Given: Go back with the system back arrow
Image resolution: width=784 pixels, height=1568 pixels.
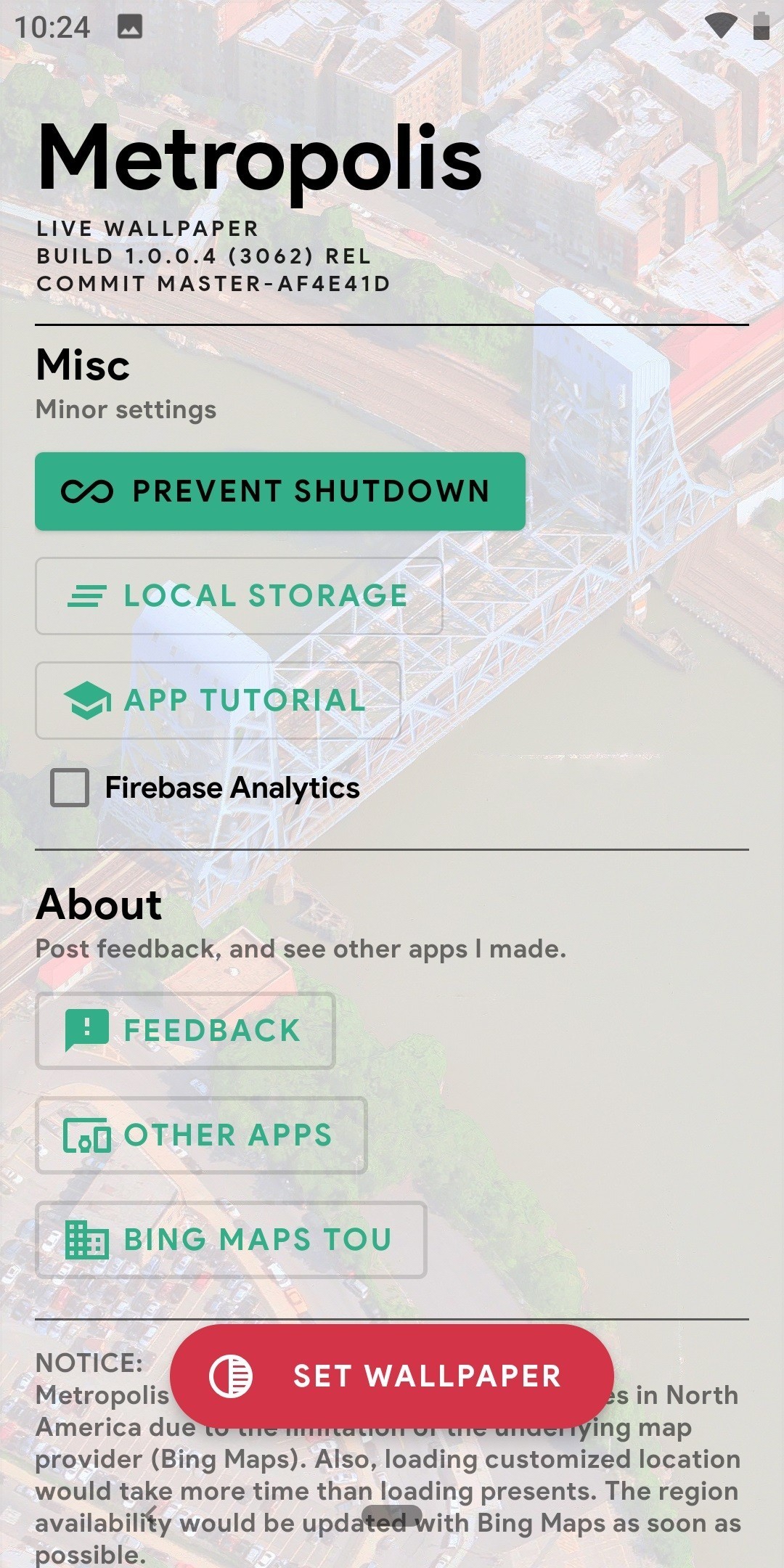Looking at the screenshot, I should pos(150,1513).
